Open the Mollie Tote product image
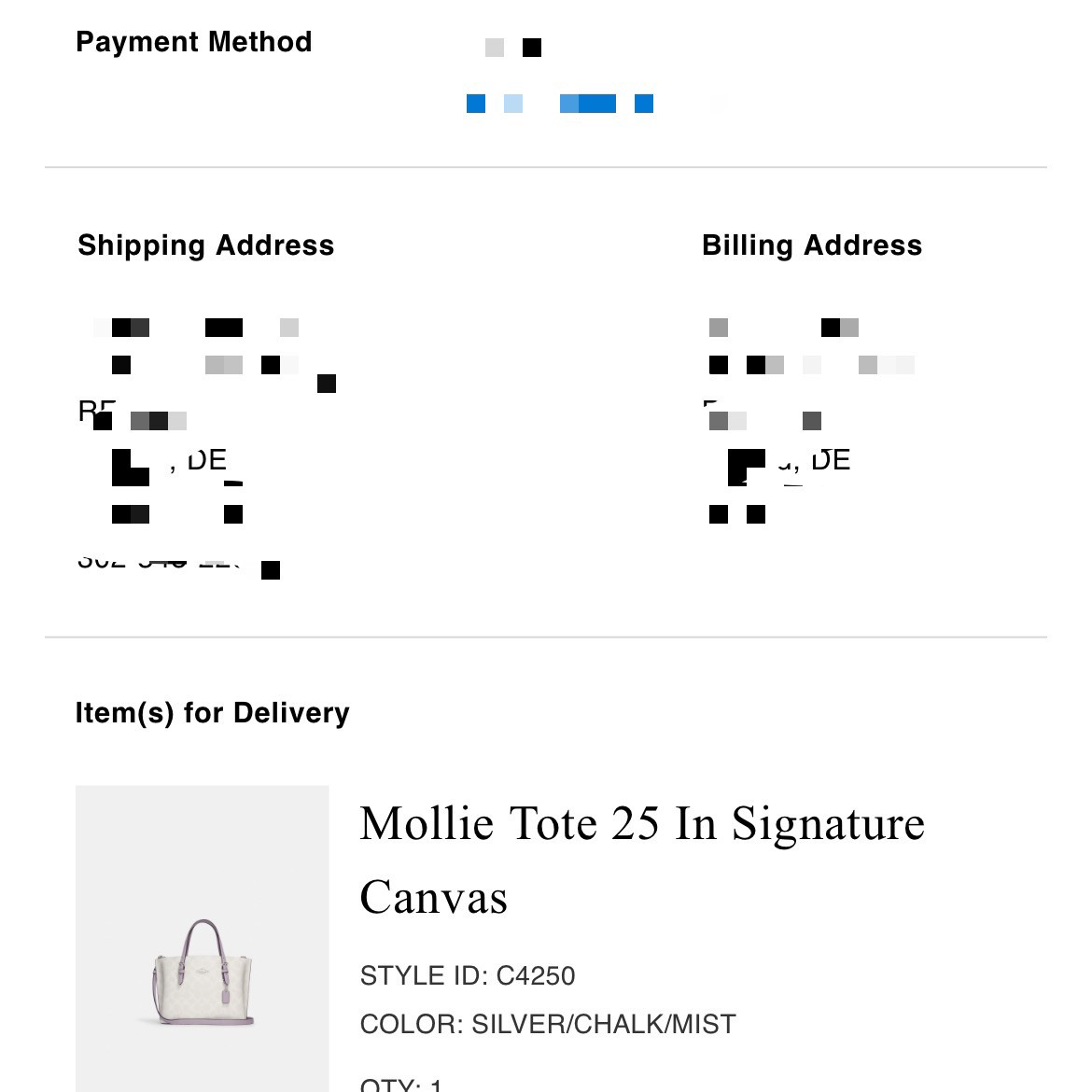 pos(203,971)
